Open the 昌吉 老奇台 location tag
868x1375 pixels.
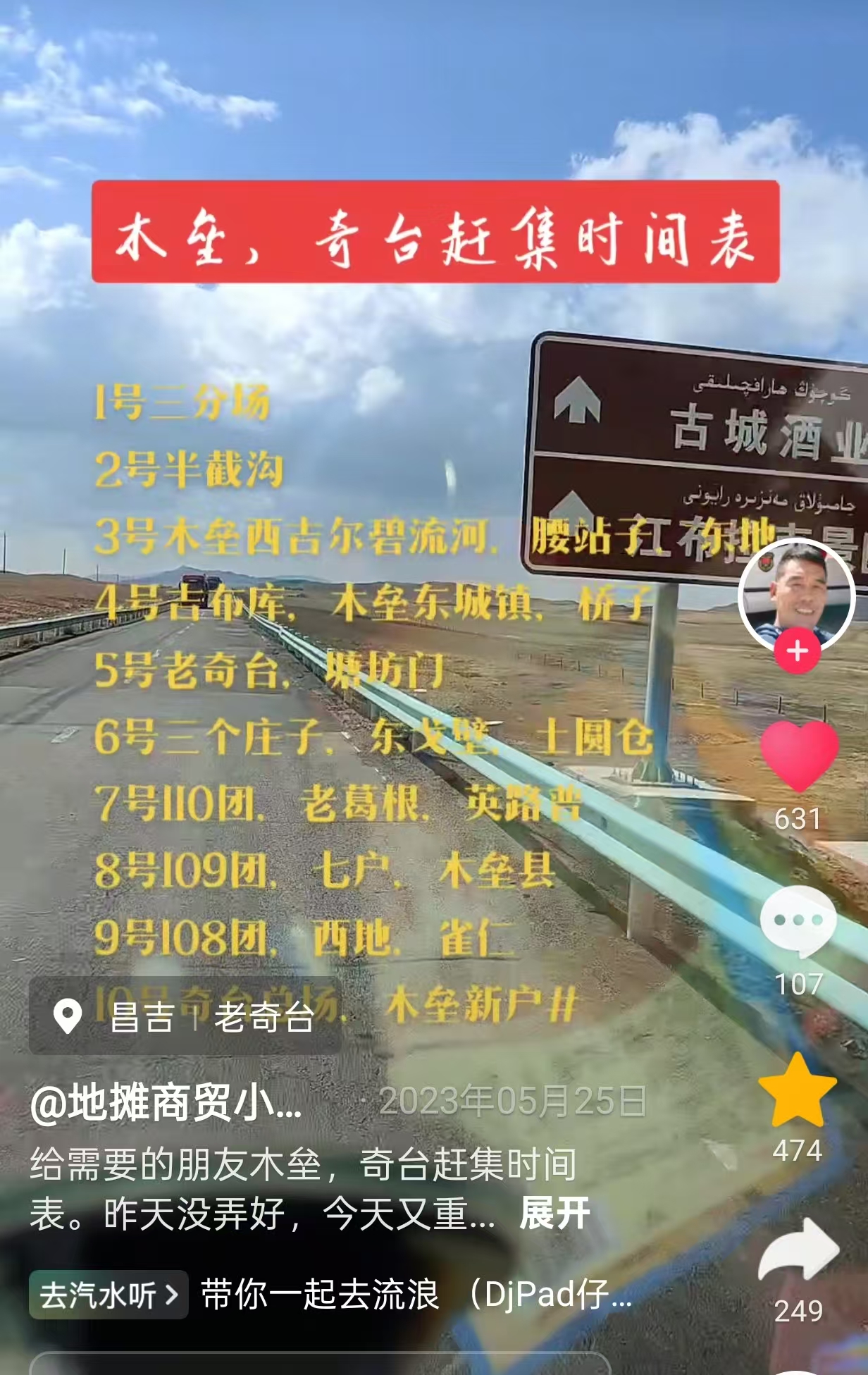pyautogui.click(x=185, y=1017)
